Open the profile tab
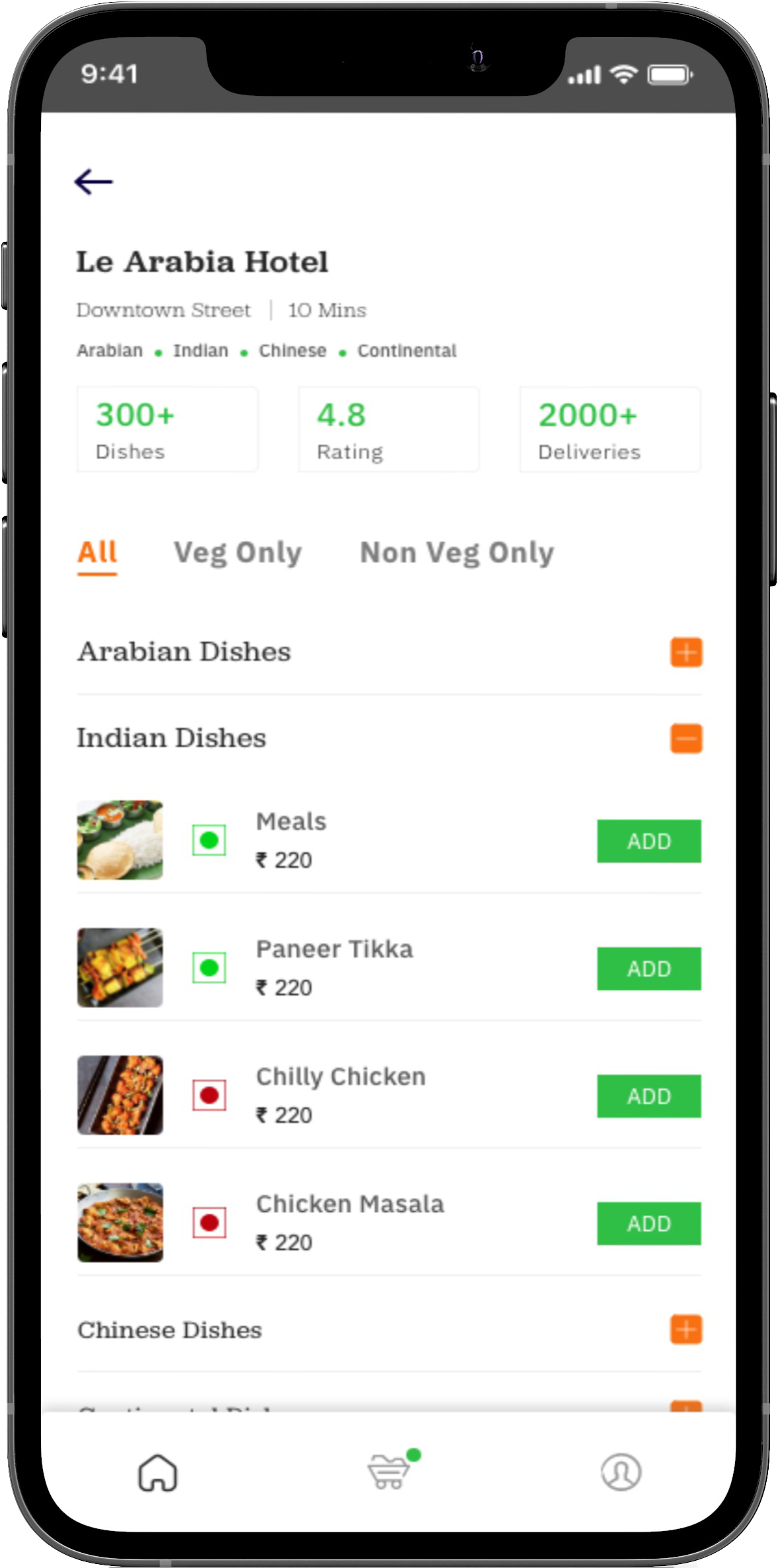The image size is (778, 1568). pos(621,1472)
